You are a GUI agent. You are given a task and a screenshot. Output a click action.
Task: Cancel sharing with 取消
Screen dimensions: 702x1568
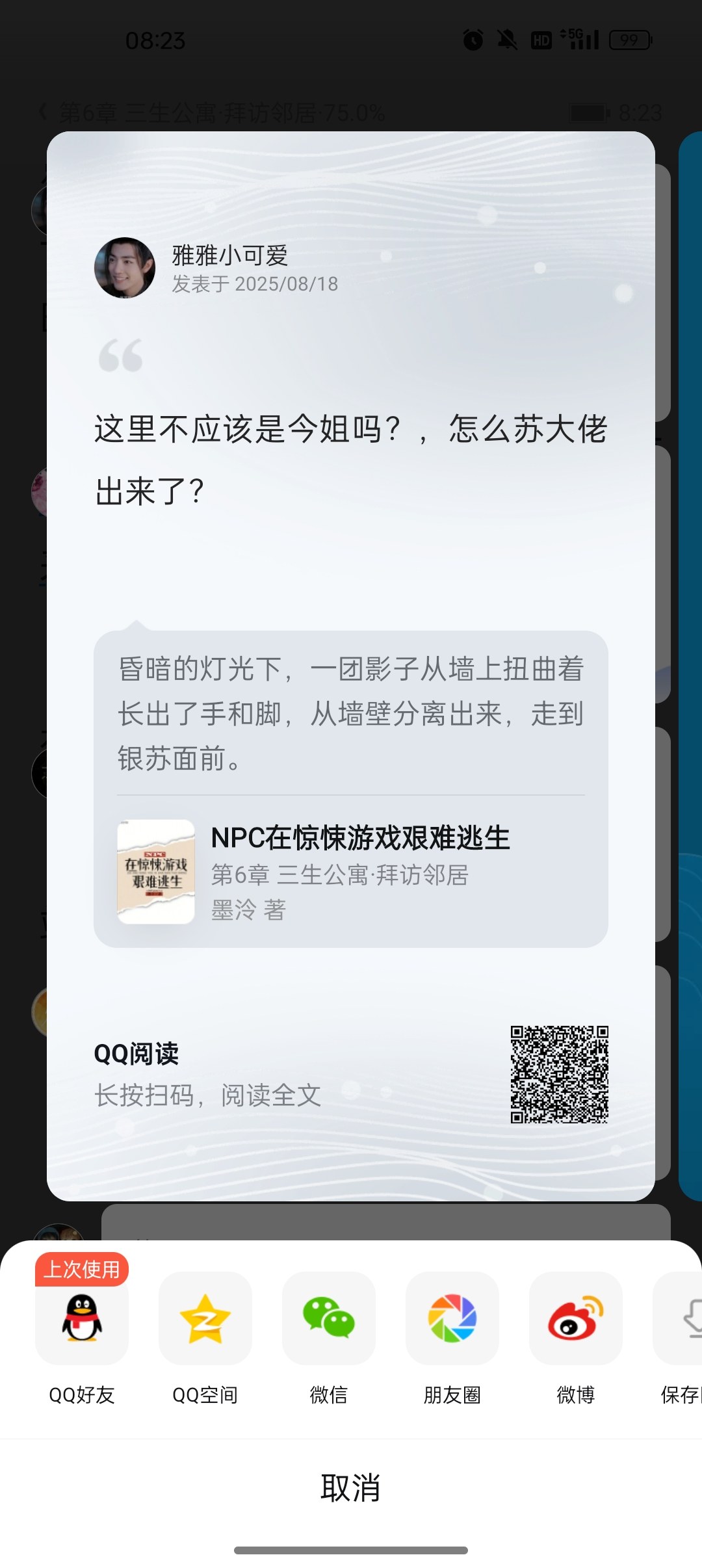click(351, 1488)
